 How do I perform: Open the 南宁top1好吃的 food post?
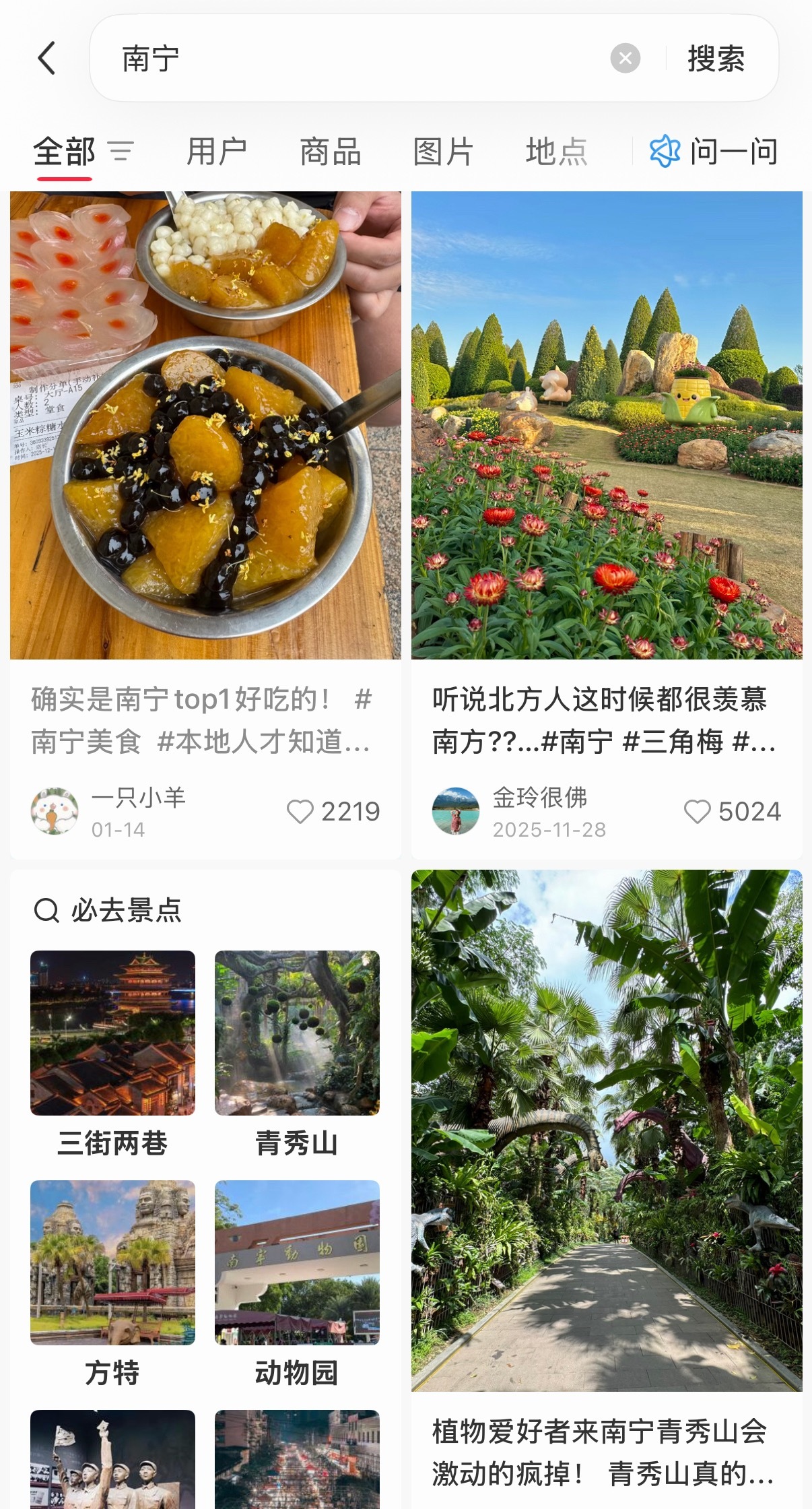click(205, 426)
